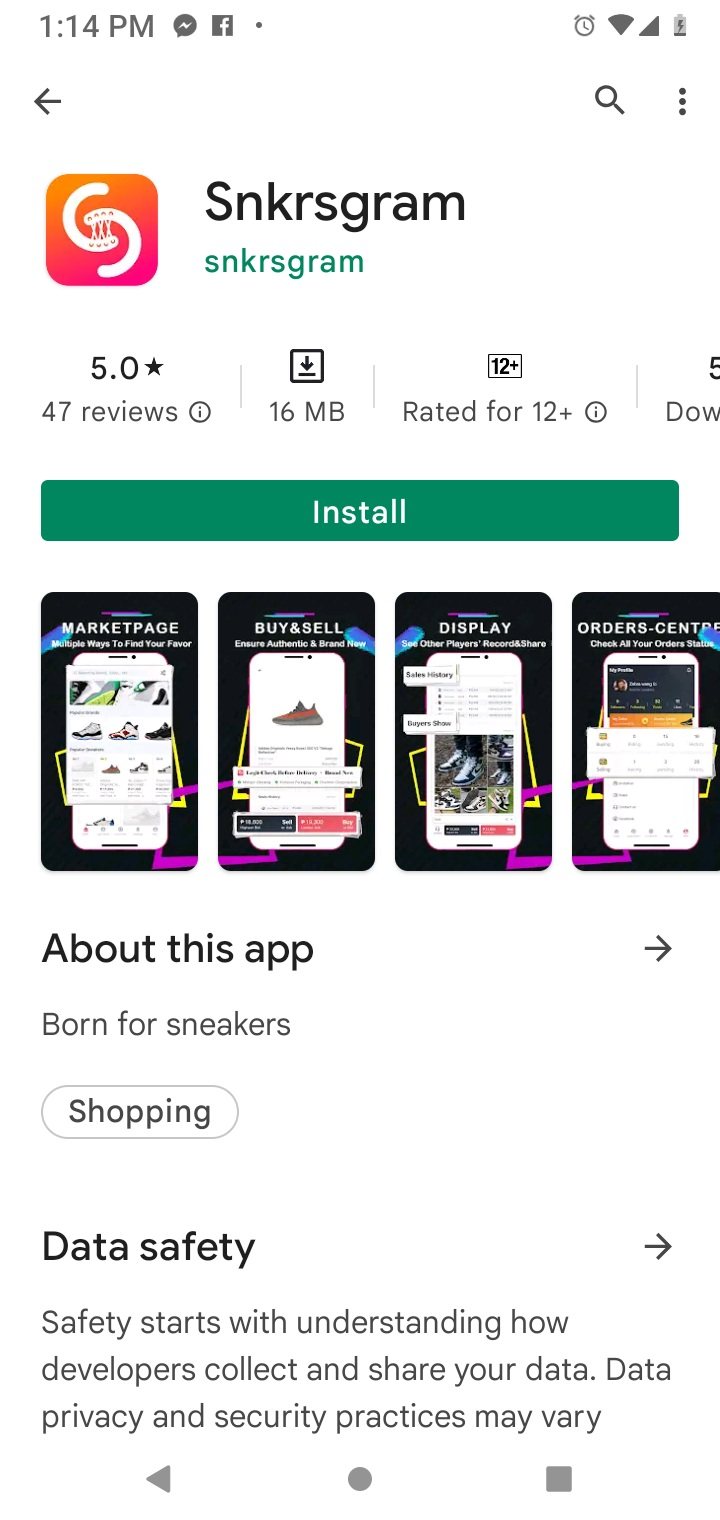Open search in the app bar
This screenshot has height=1520, width=720.
pyautogui.click(x=609, y=100)
